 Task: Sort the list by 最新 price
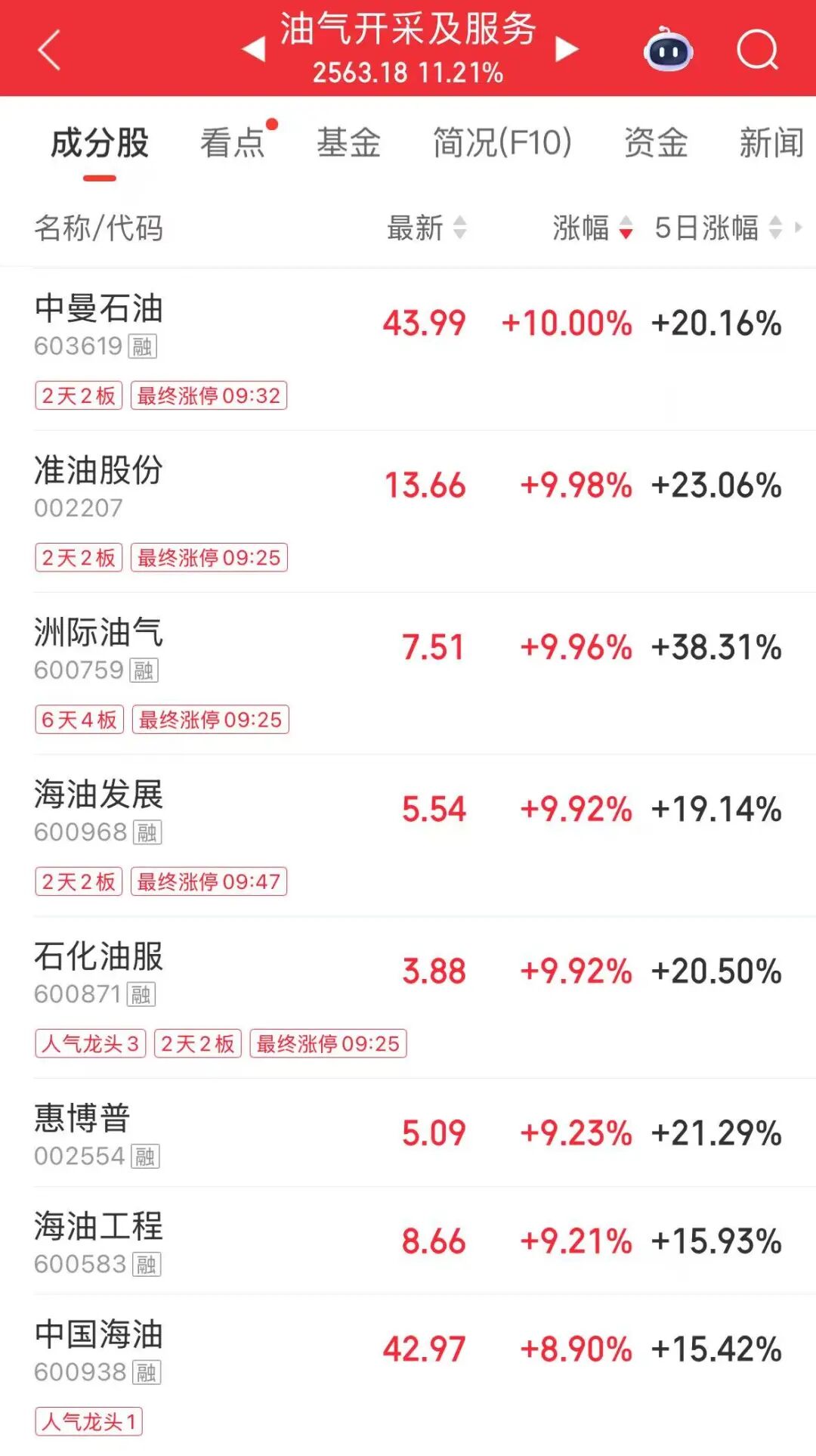pyautogui.click(x=427, y=228)
